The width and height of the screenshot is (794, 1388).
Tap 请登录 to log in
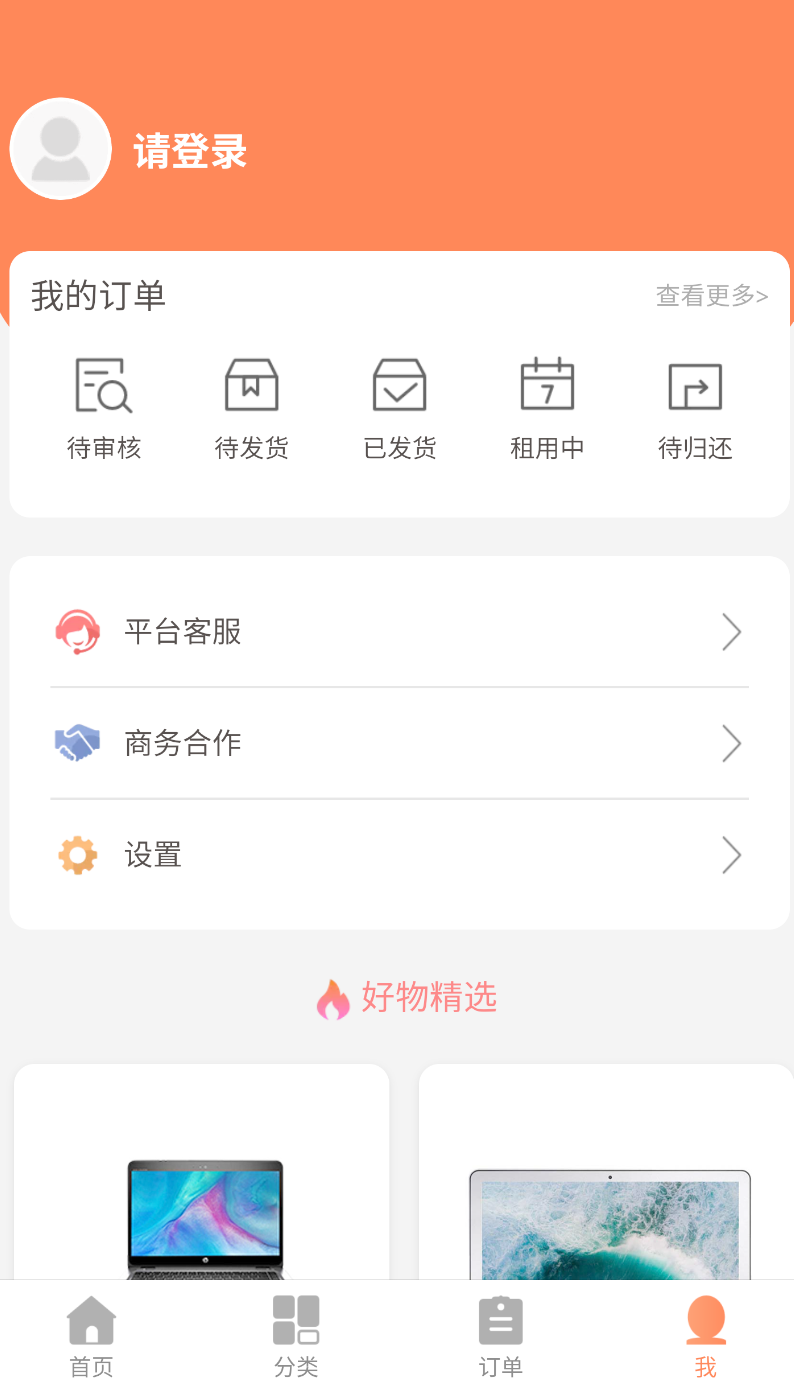click(x=190, y=152)
